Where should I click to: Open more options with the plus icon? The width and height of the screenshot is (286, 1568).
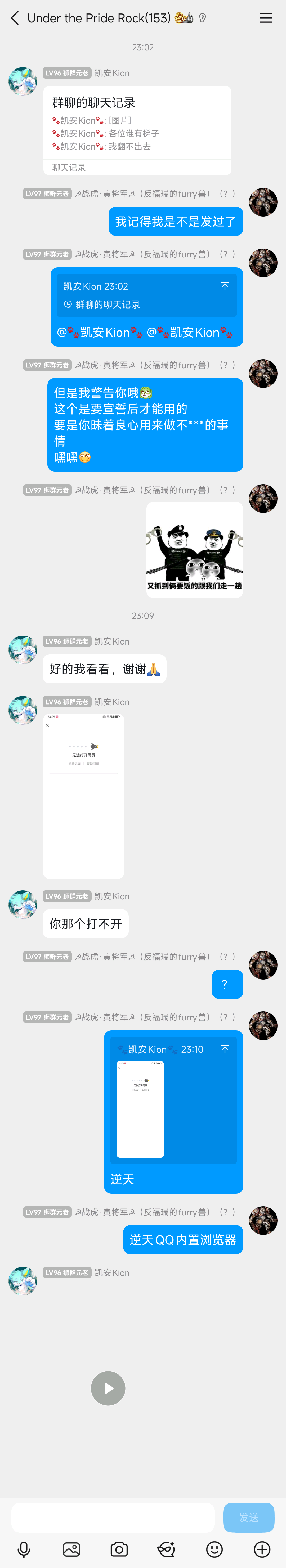click(262, 1550)
